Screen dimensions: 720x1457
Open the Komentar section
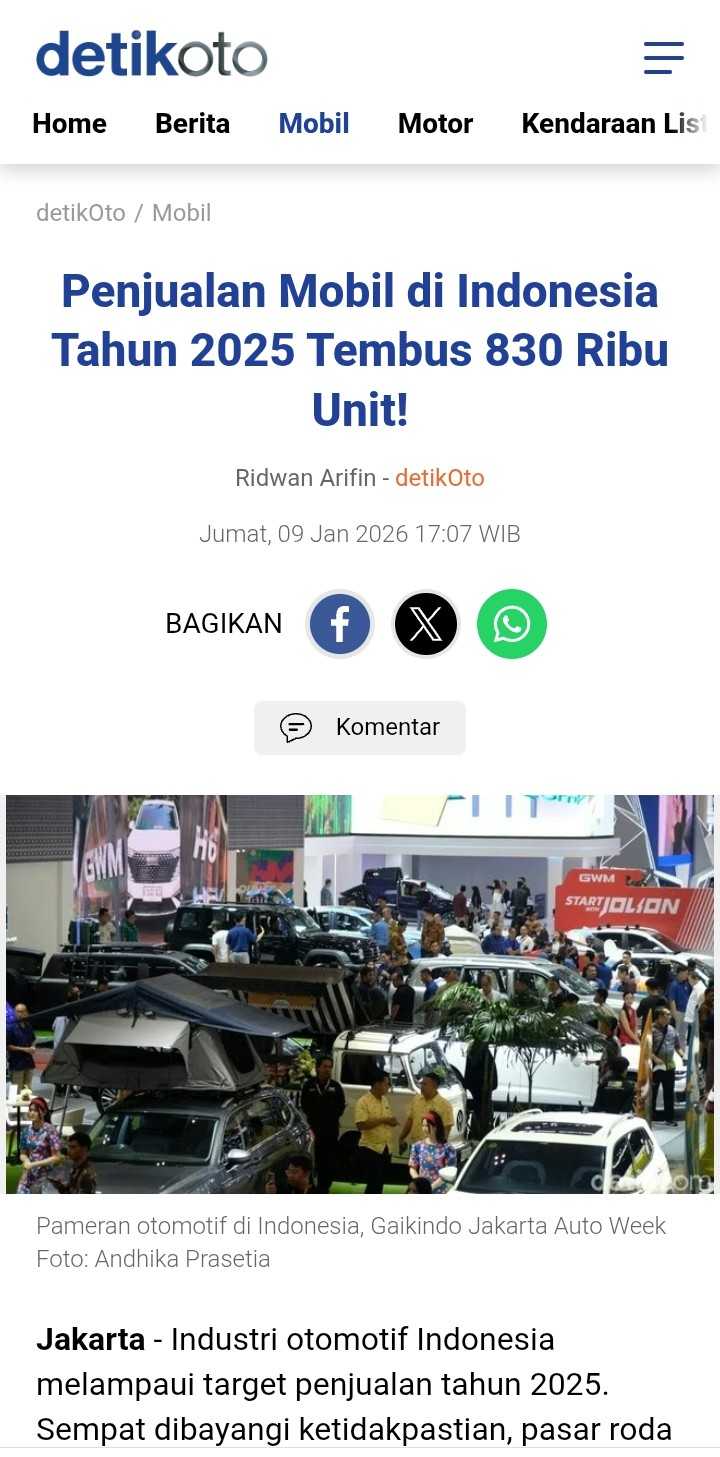pos(360,727)
